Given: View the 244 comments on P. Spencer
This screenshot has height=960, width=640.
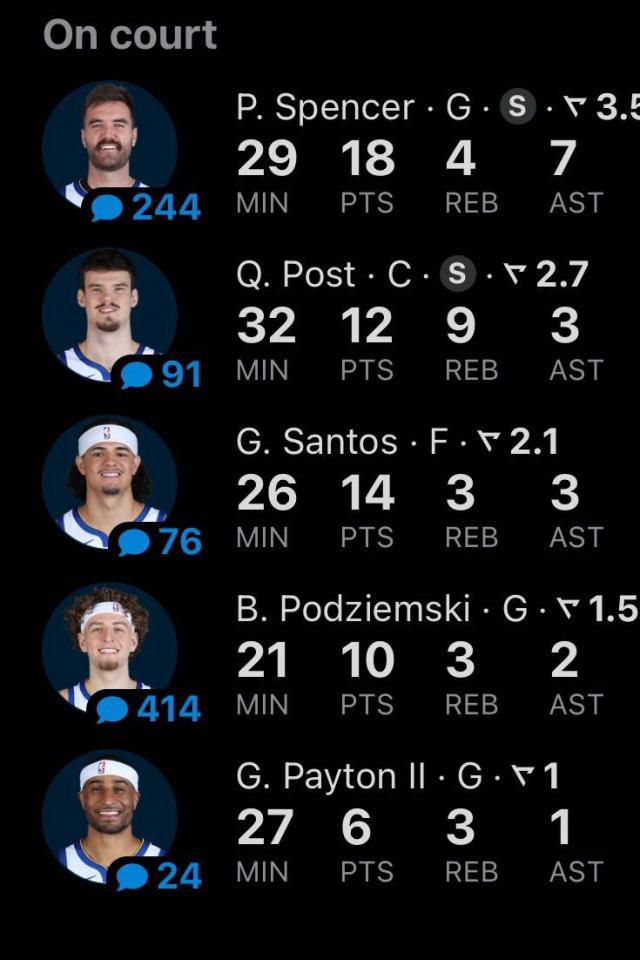Looking at the screenshot, I should (147, 208).
